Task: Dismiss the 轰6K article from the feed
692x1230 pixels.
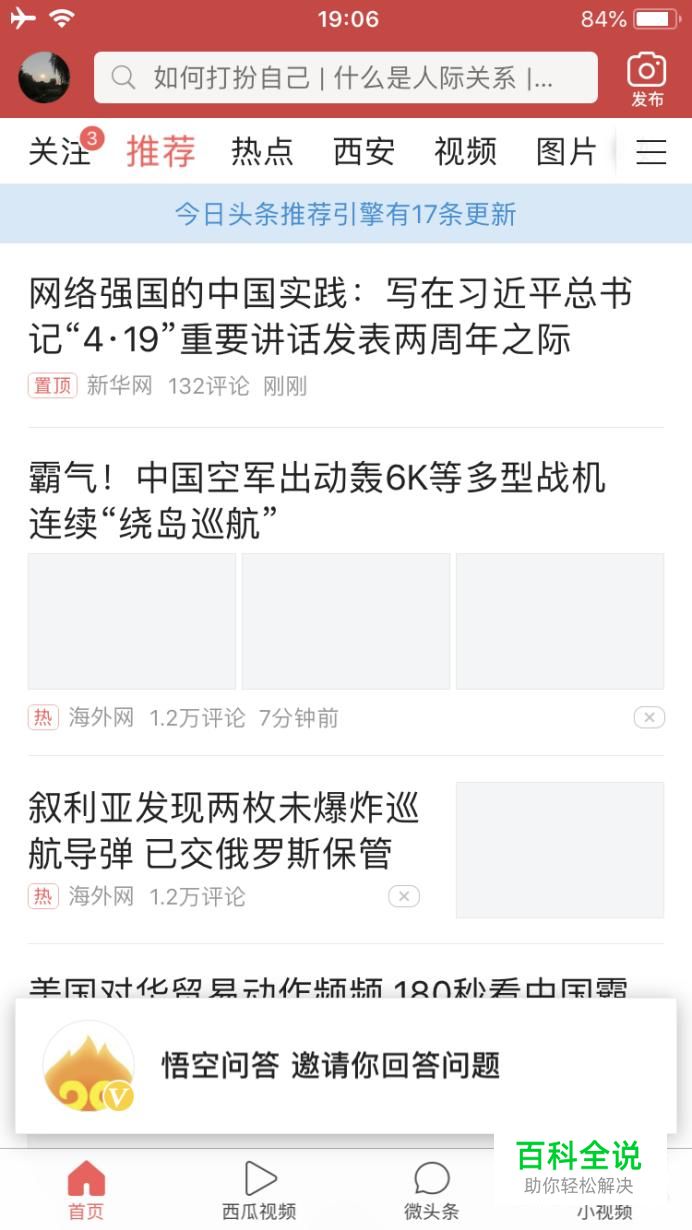Action: pos(649,717)
